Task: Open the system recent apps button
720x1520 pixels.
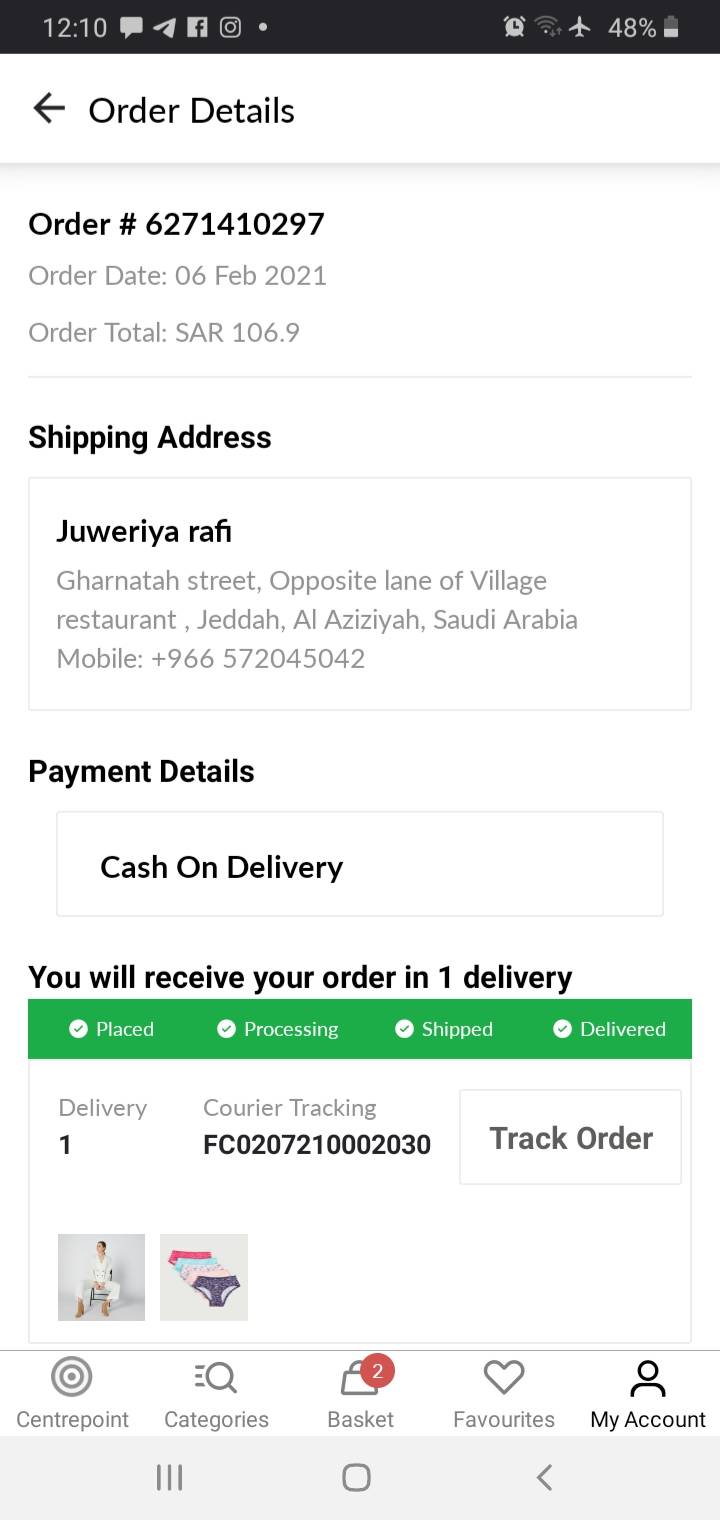Action: pyautogui.click(x=169, y=1477)
